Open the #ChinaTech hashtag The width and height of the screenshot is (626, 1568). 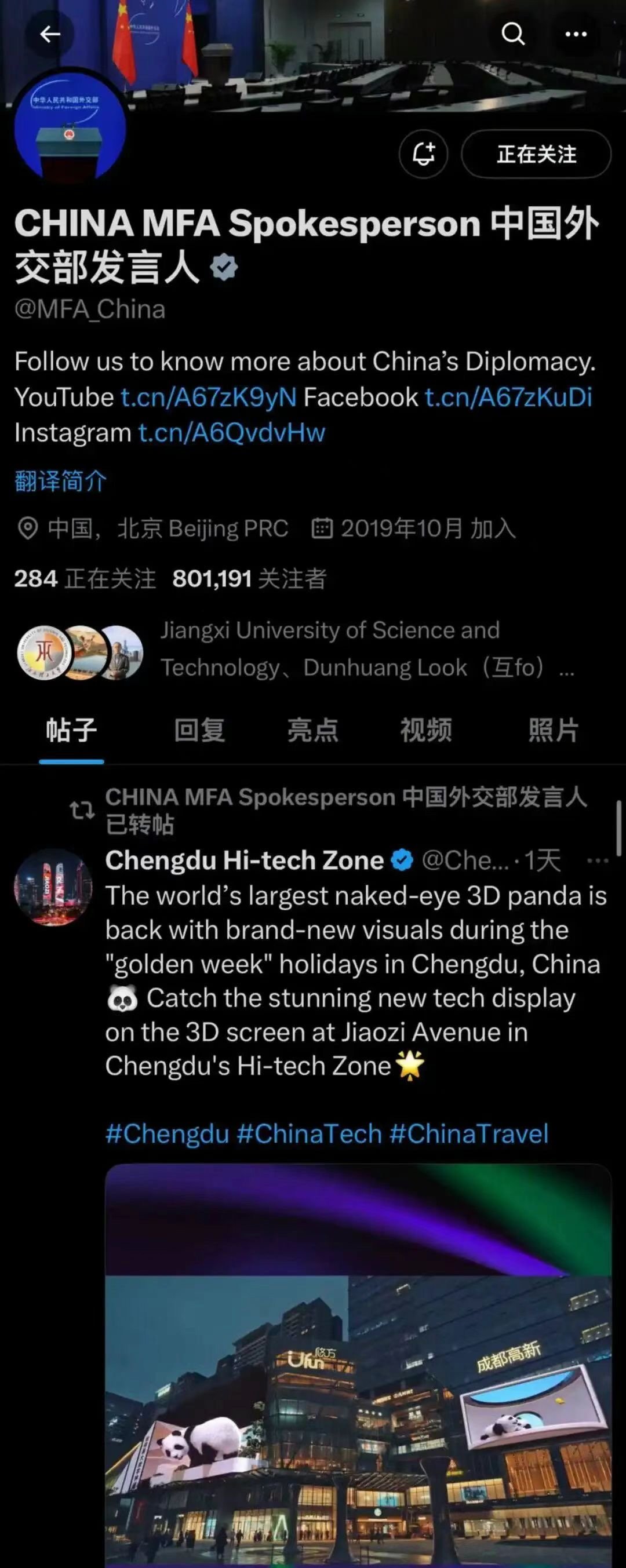[x=310, y=1134]
